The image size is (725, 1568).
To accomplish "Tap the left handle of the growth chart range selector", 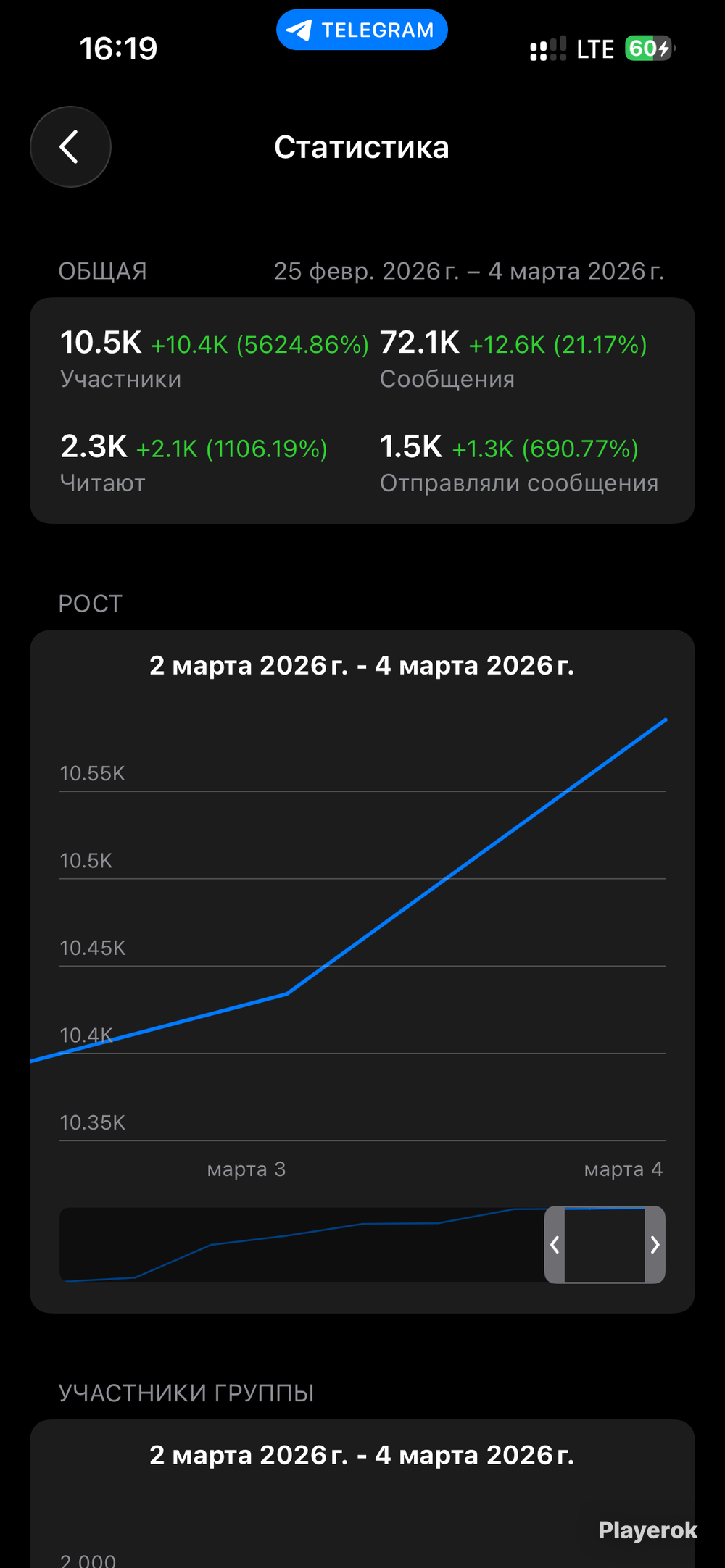I will pos(555,1245).
